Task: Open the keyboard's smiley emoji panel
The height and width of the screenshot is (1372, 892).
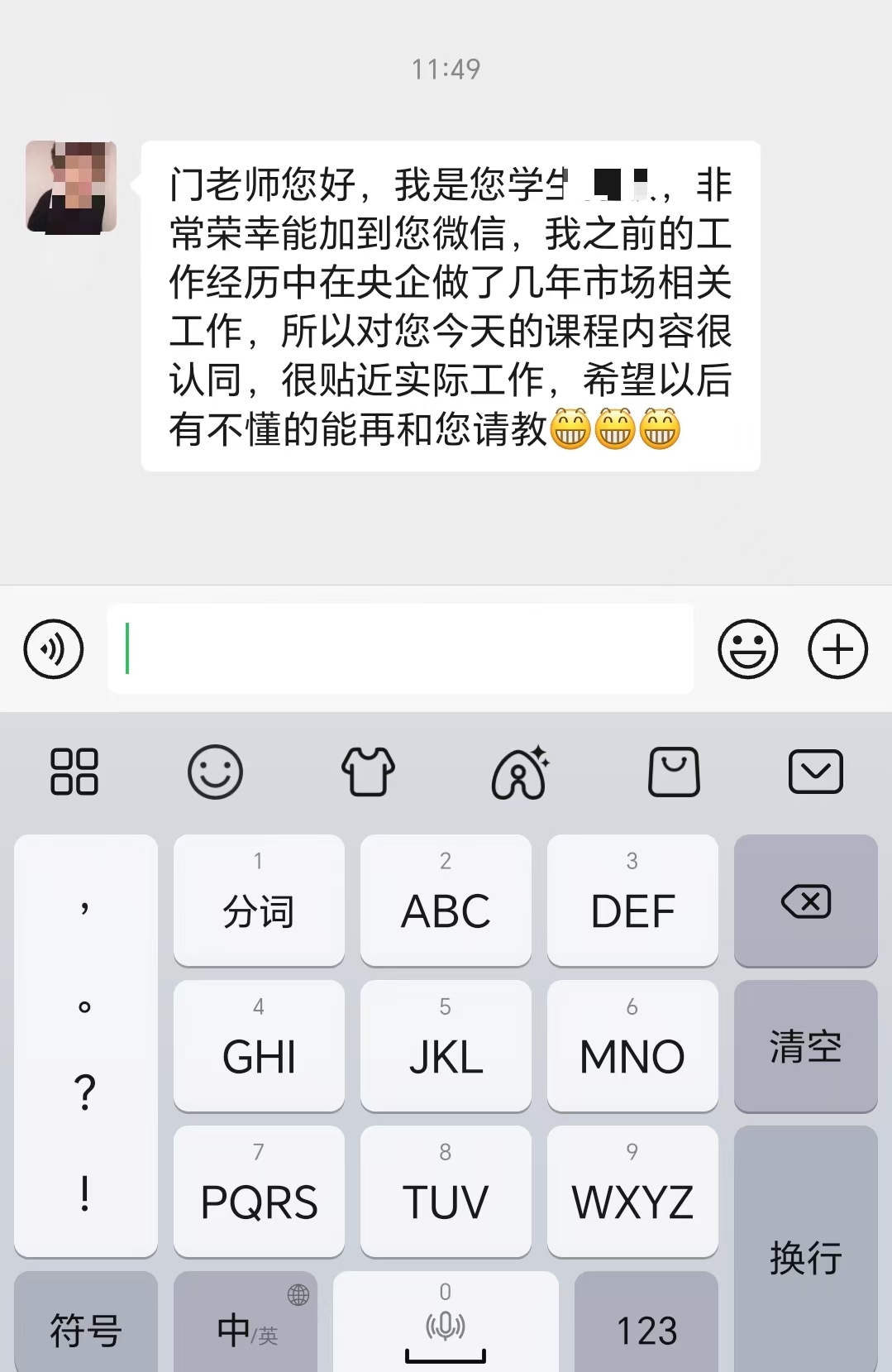Action: [215, 772]
